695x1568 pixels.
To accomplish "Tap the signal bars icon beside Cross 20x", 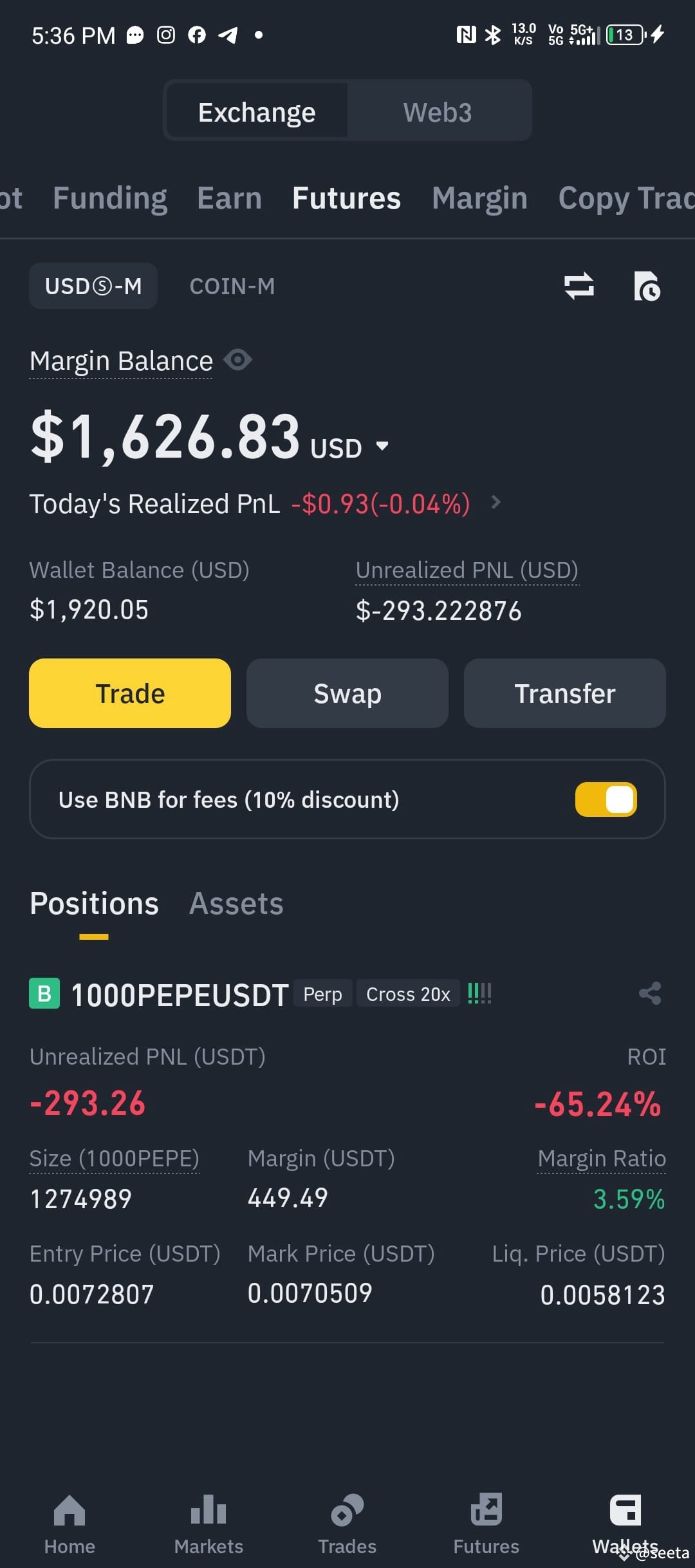I will [x=479, y=993].
